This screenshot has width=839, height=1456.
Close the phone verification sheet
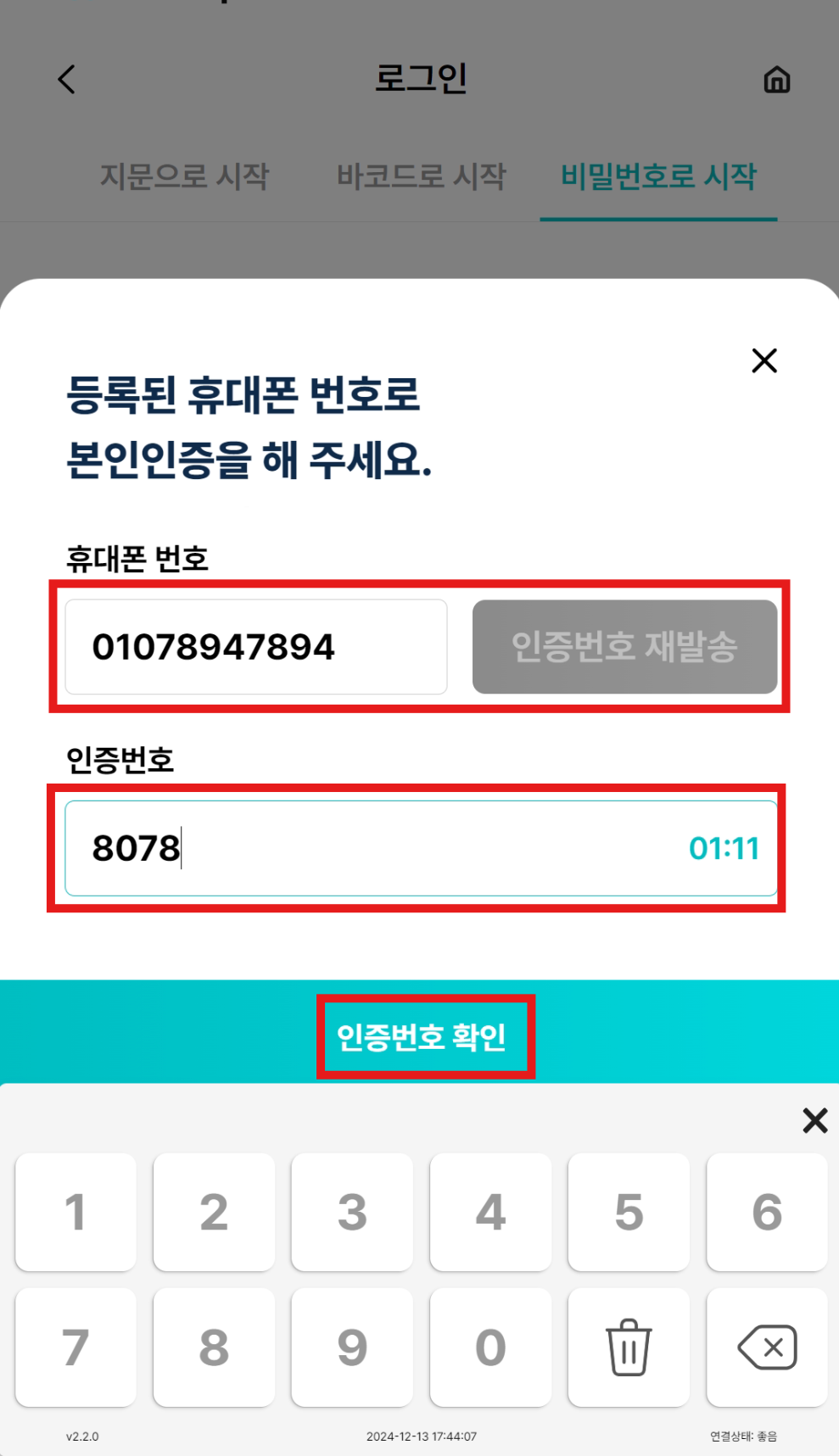[763, 360]
